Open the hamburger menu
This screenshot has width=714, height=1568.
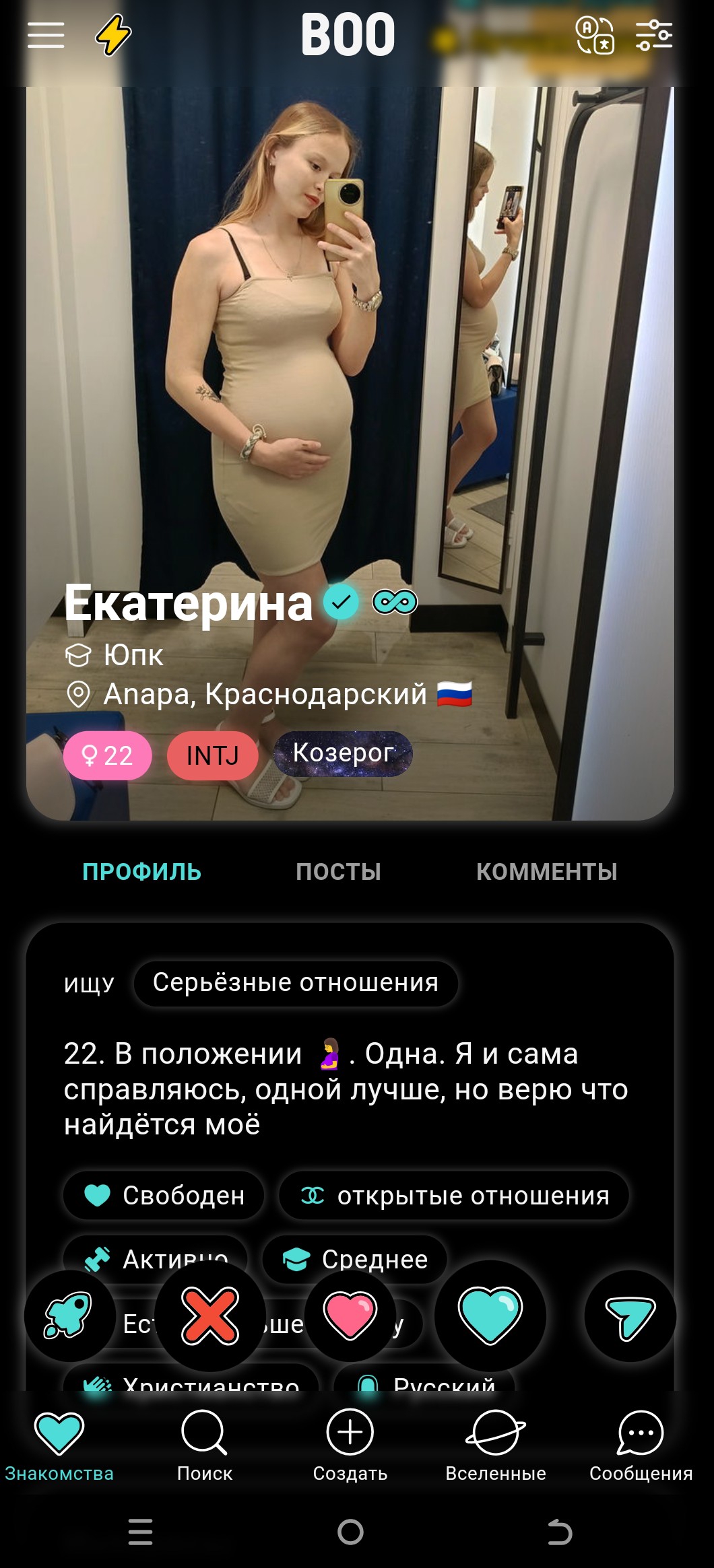pyautogui.click(x=46, y=35)
